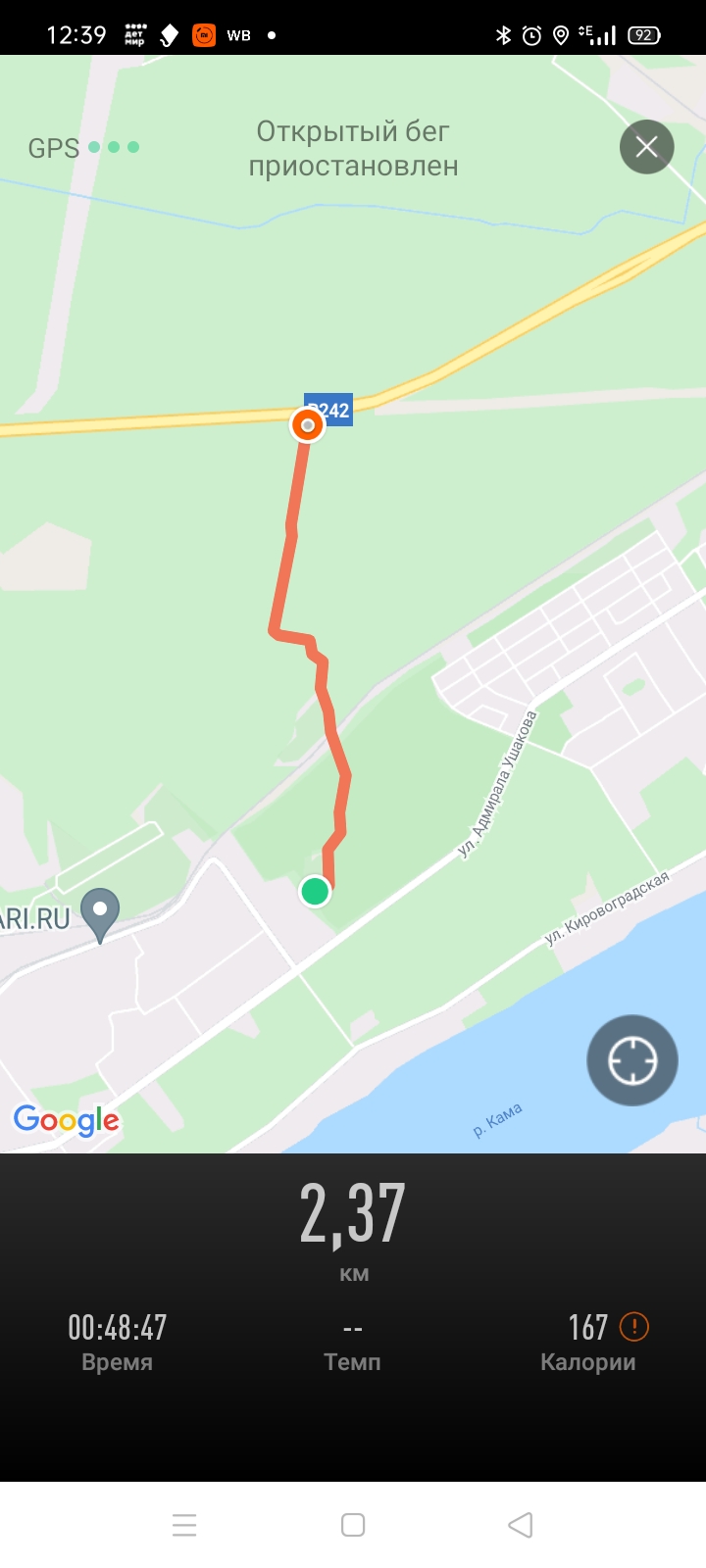Close the paused run map view
Viewport: 706px width, 1568px height.
coord(646,147)
